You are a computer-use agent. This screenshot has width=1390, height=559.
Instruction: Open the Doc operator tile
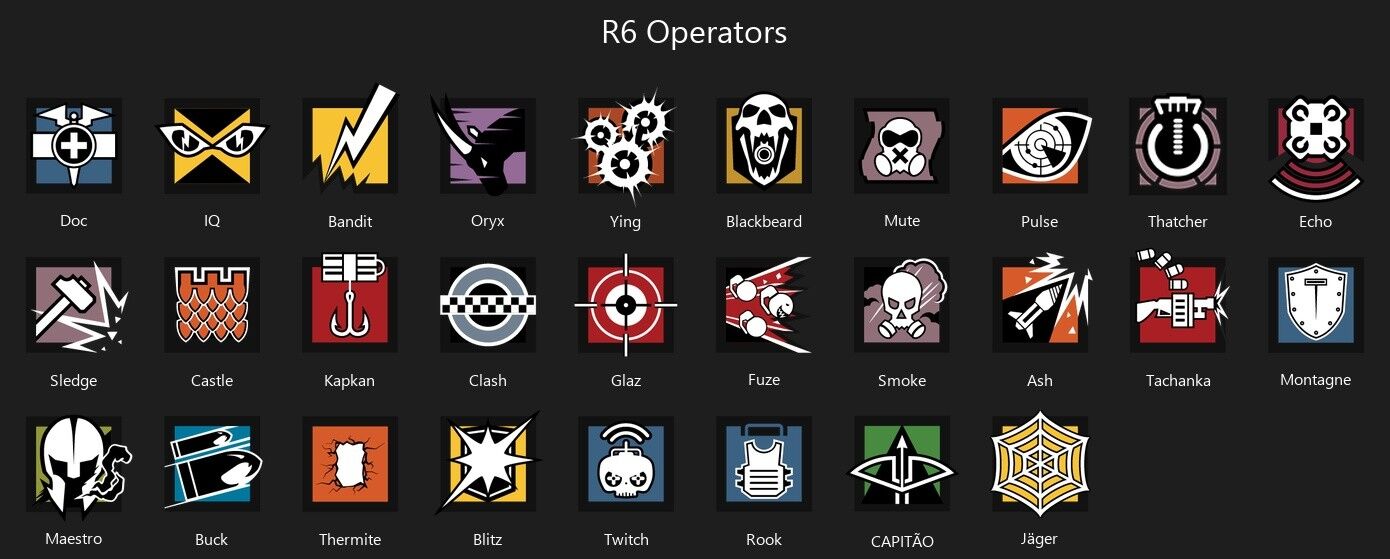[x=74, y=146]
